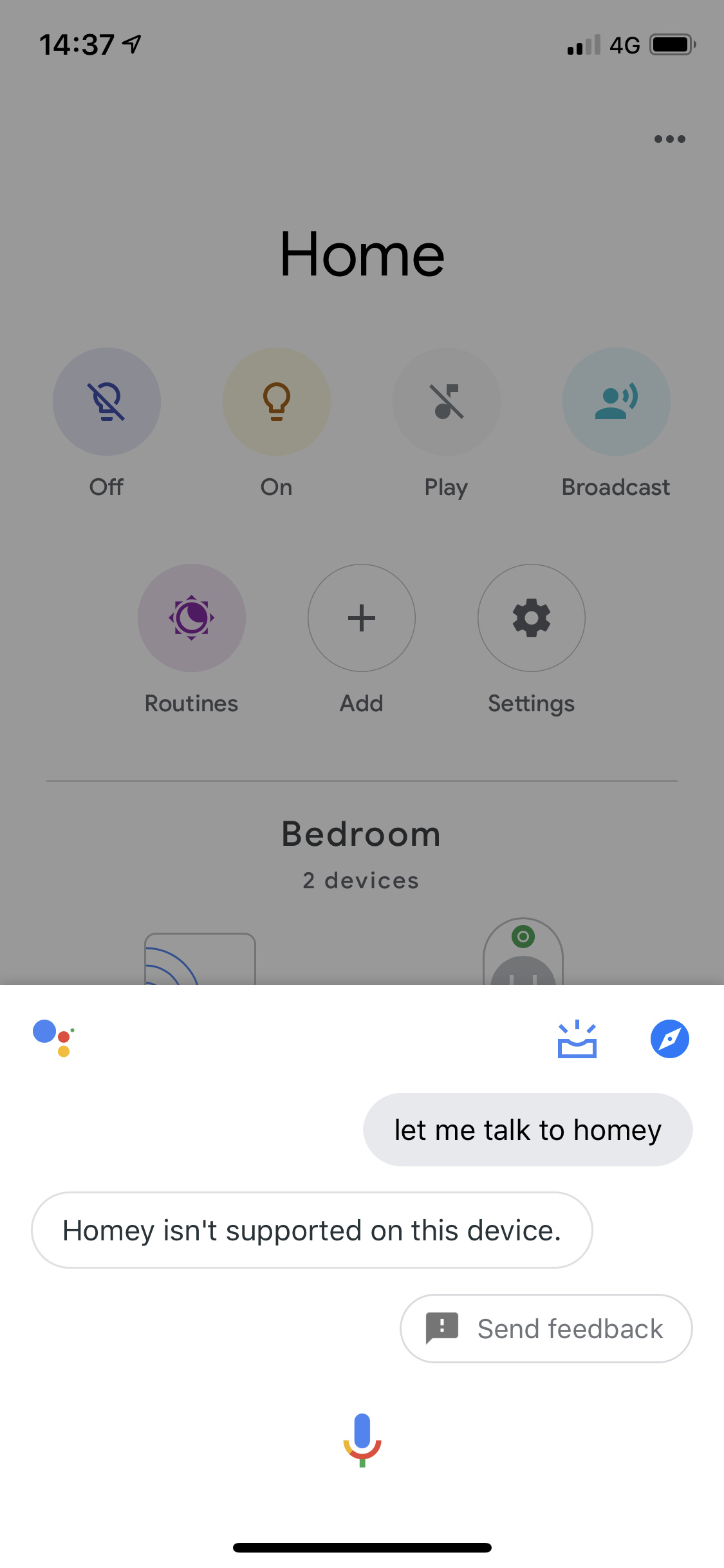724x1568 pixels.
Task: Send feedback about this response
Action: pos(546,1329)
